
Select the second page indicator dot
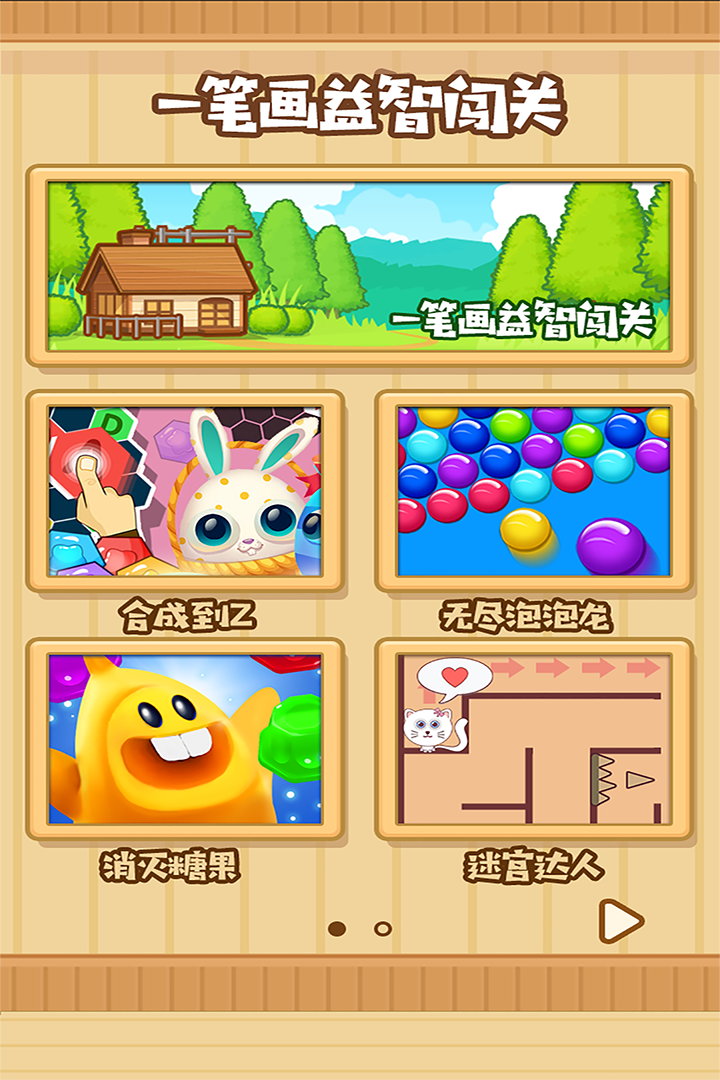[x=382, y=929]
